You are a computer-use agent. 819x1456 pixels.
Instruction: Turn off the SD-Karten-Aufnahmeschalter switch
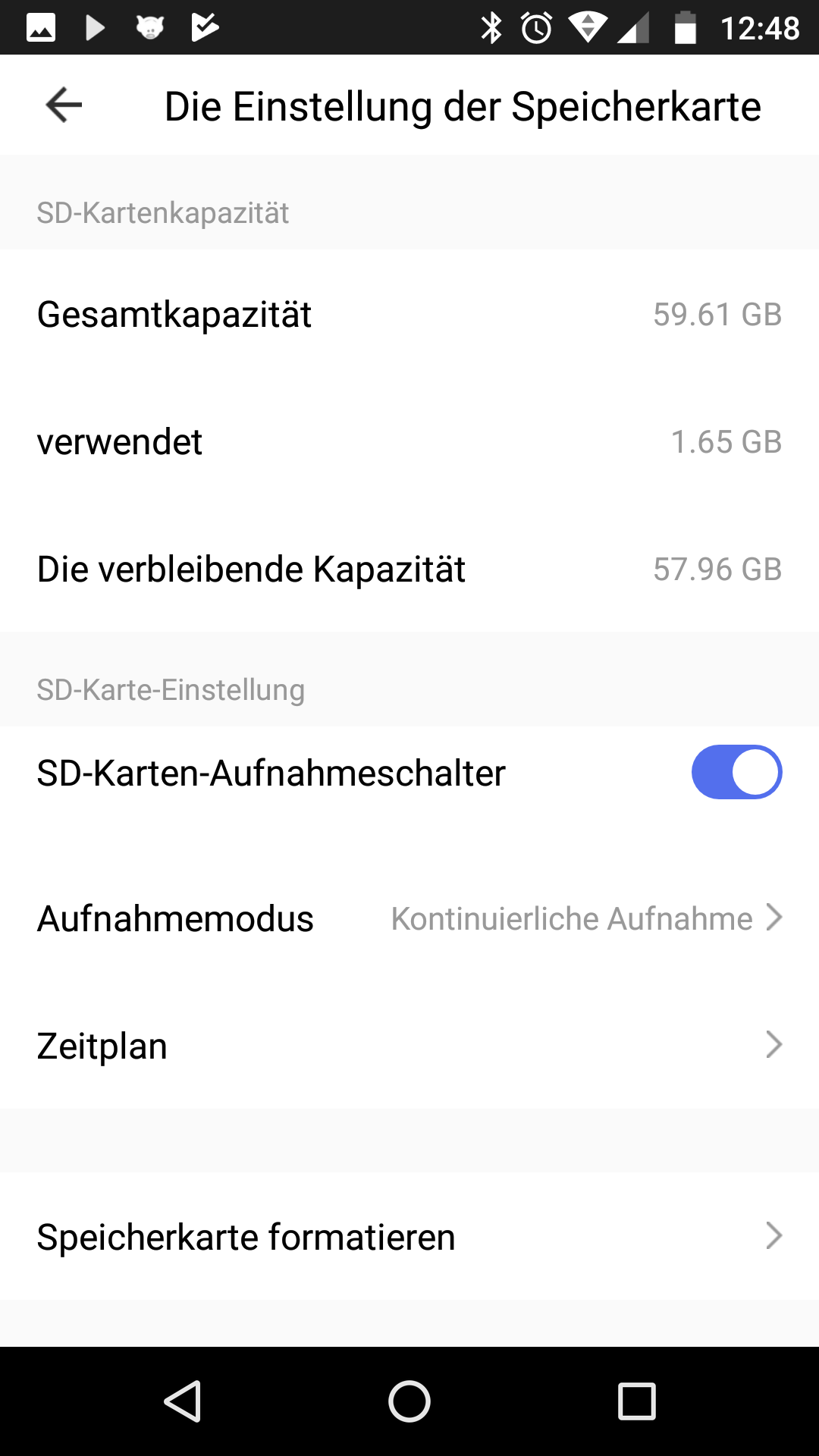click(736, 772)
